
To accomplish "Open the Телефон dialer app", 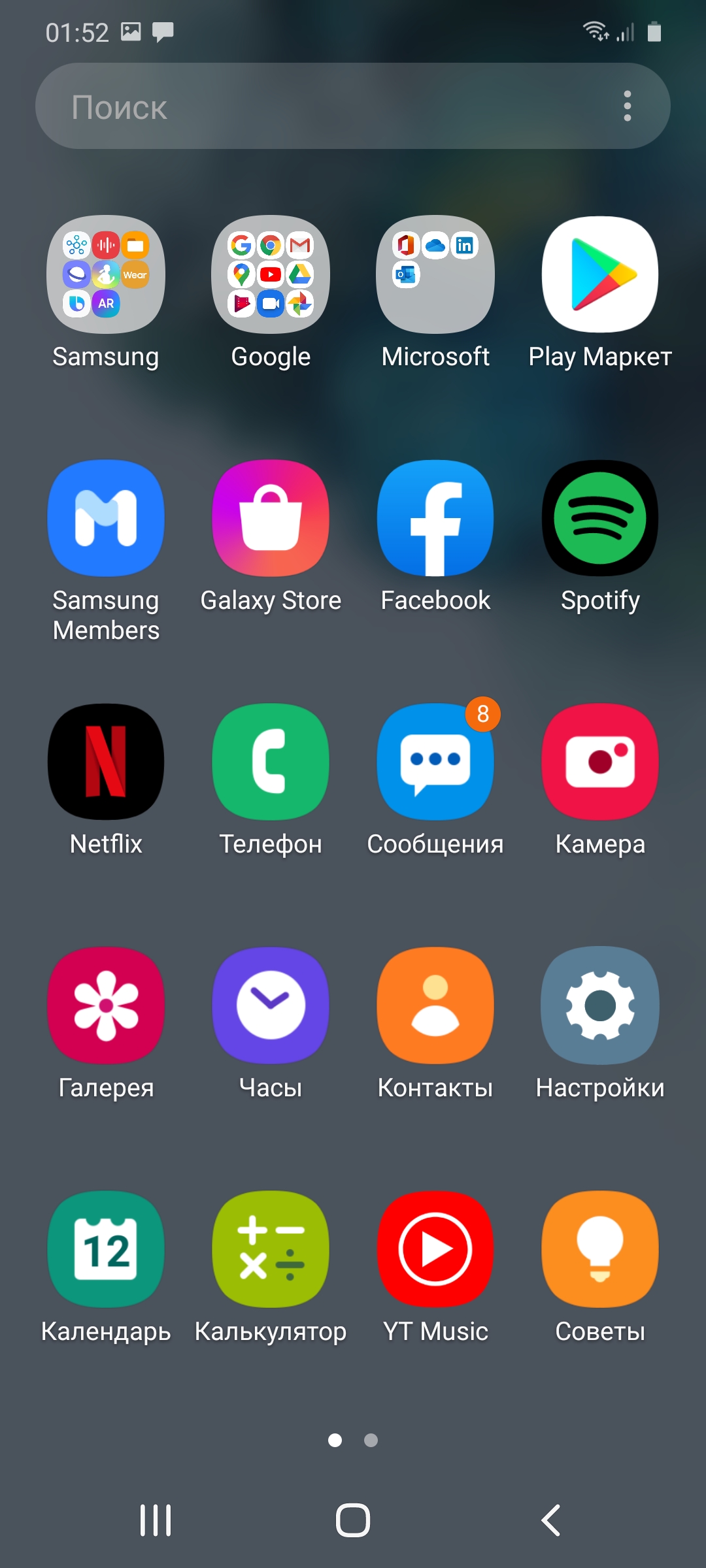I will coord(271,762).
